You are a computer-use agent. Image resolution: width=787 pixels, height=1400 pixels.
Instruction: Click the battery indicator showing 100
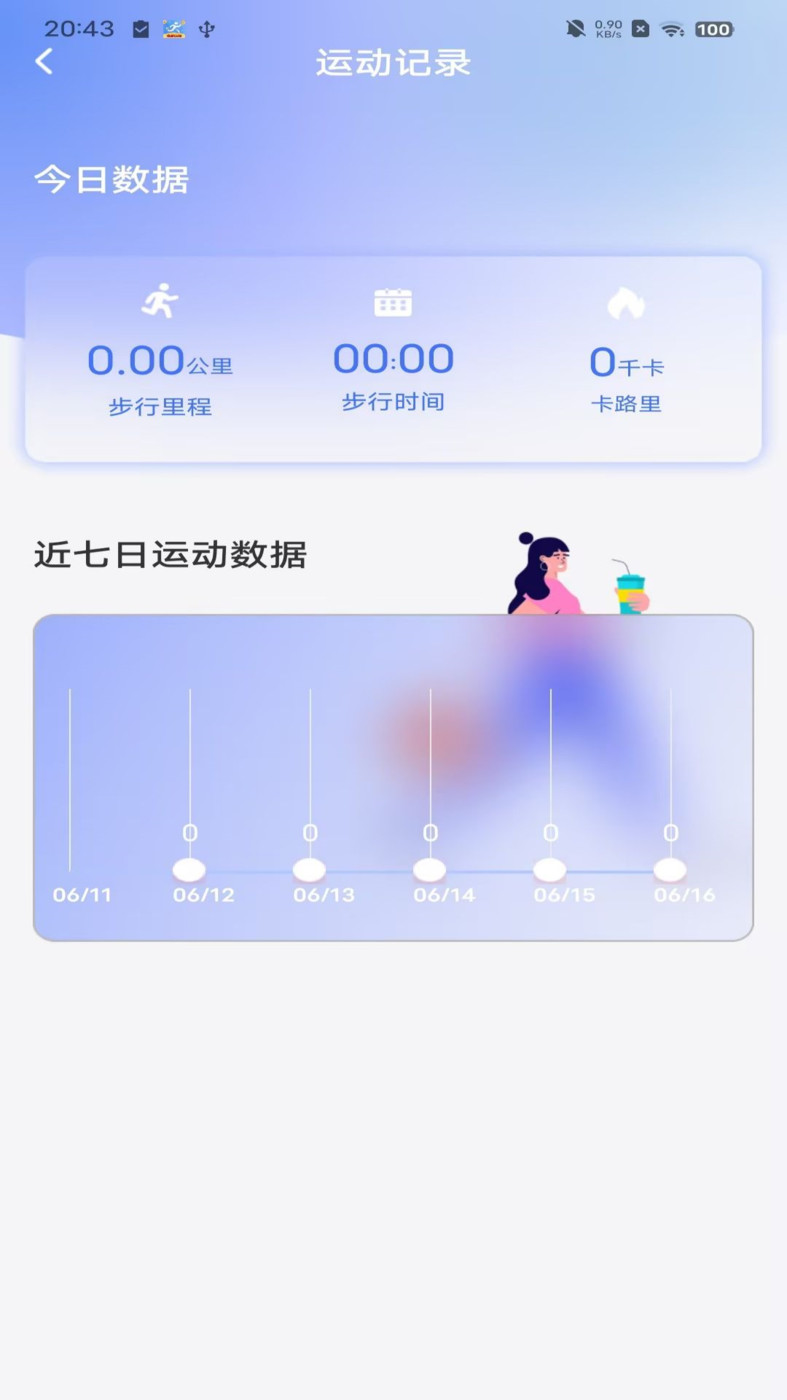coord(713,28)
